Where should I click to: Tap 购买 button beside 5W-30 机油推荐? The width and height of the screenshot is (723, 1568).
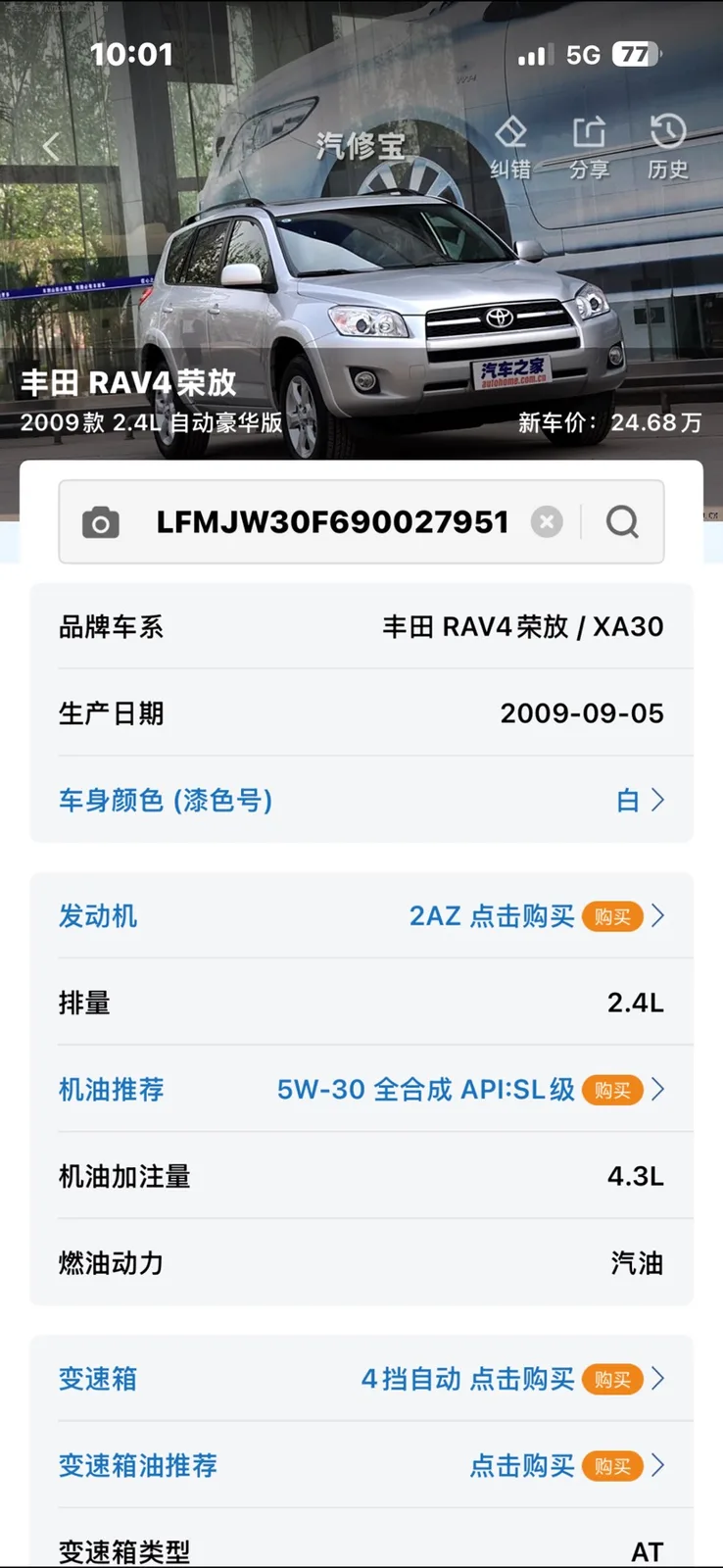click(611, 1090)
